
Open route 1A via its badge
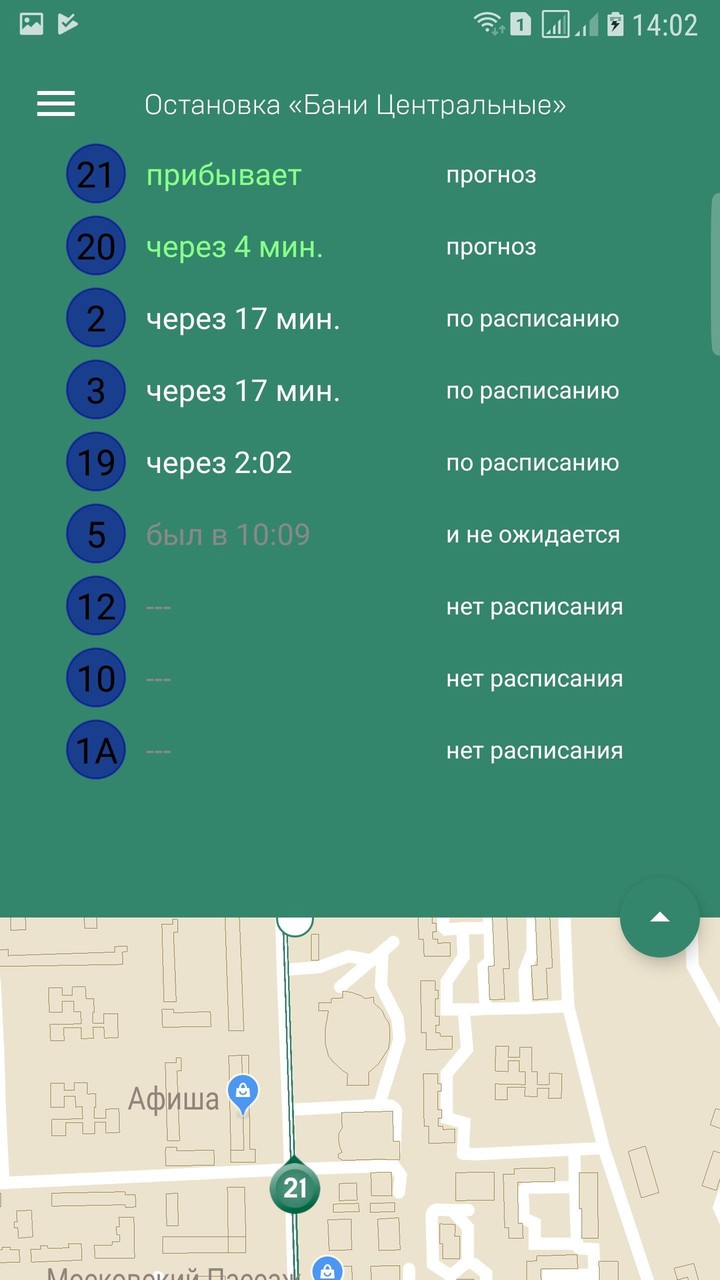(x=95, y=750)
